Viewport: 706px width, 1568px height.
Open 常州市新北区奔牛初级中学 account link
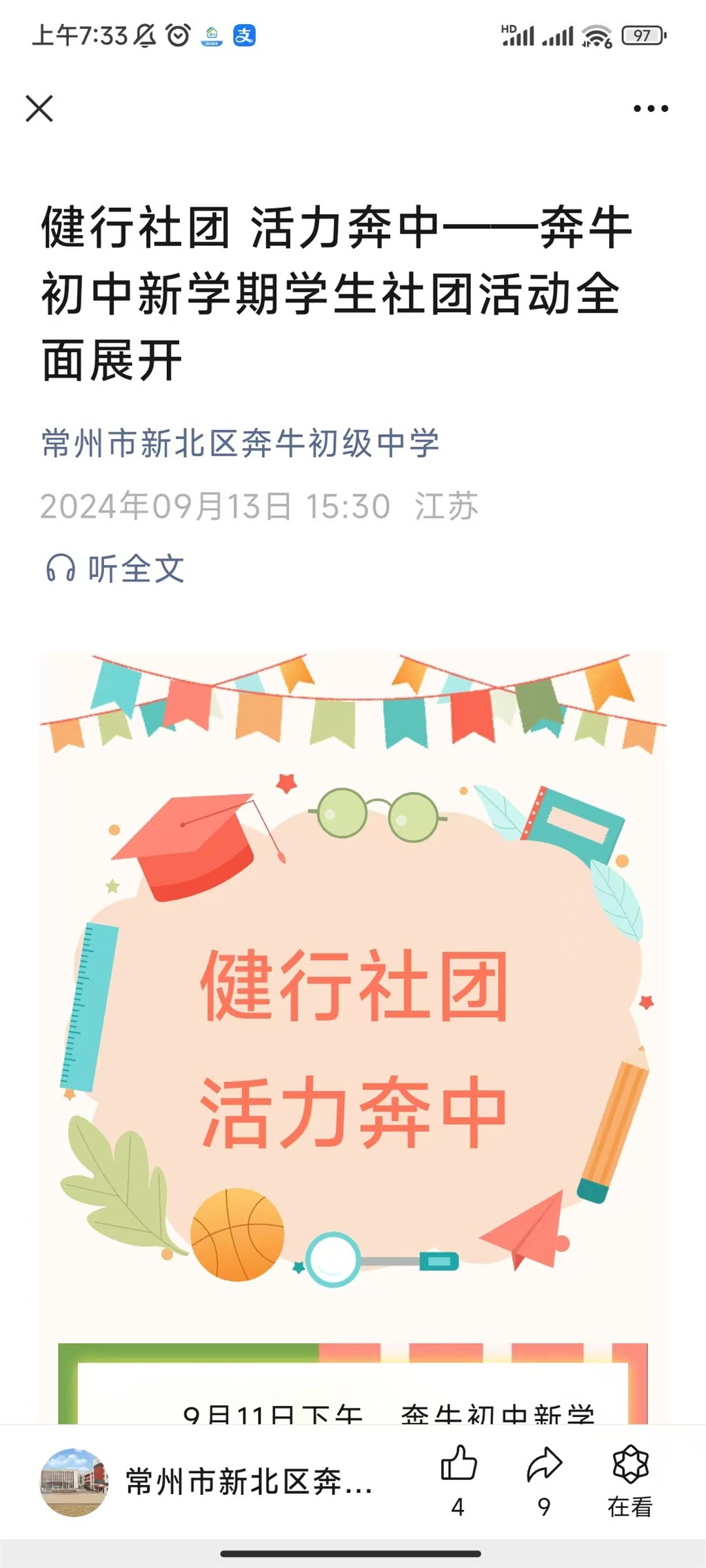[240, 443]
